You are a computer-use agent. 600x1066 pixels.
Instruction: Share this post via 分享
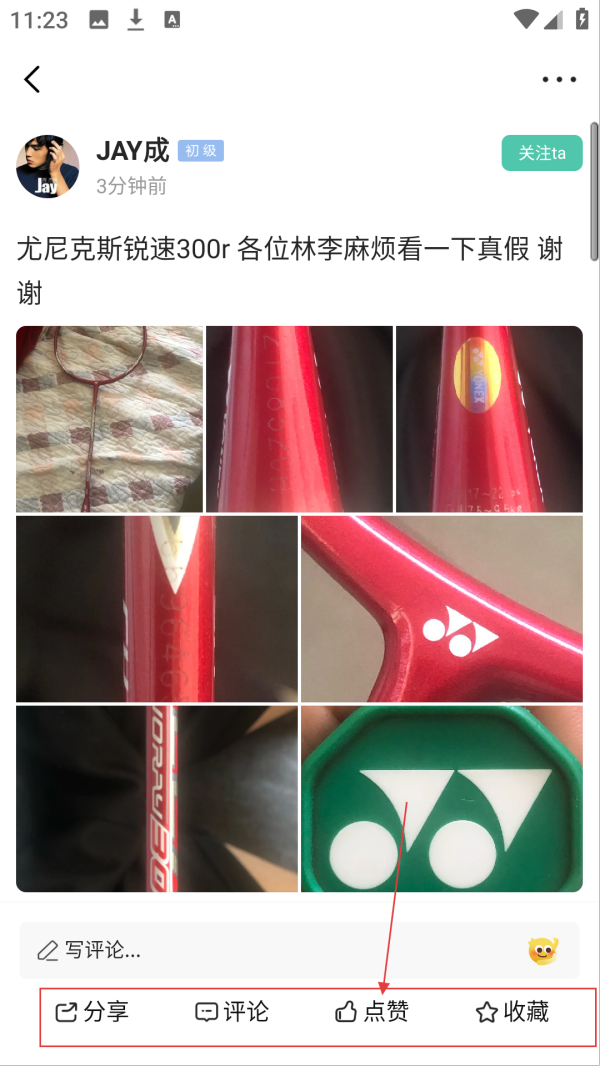[92, 1012]
